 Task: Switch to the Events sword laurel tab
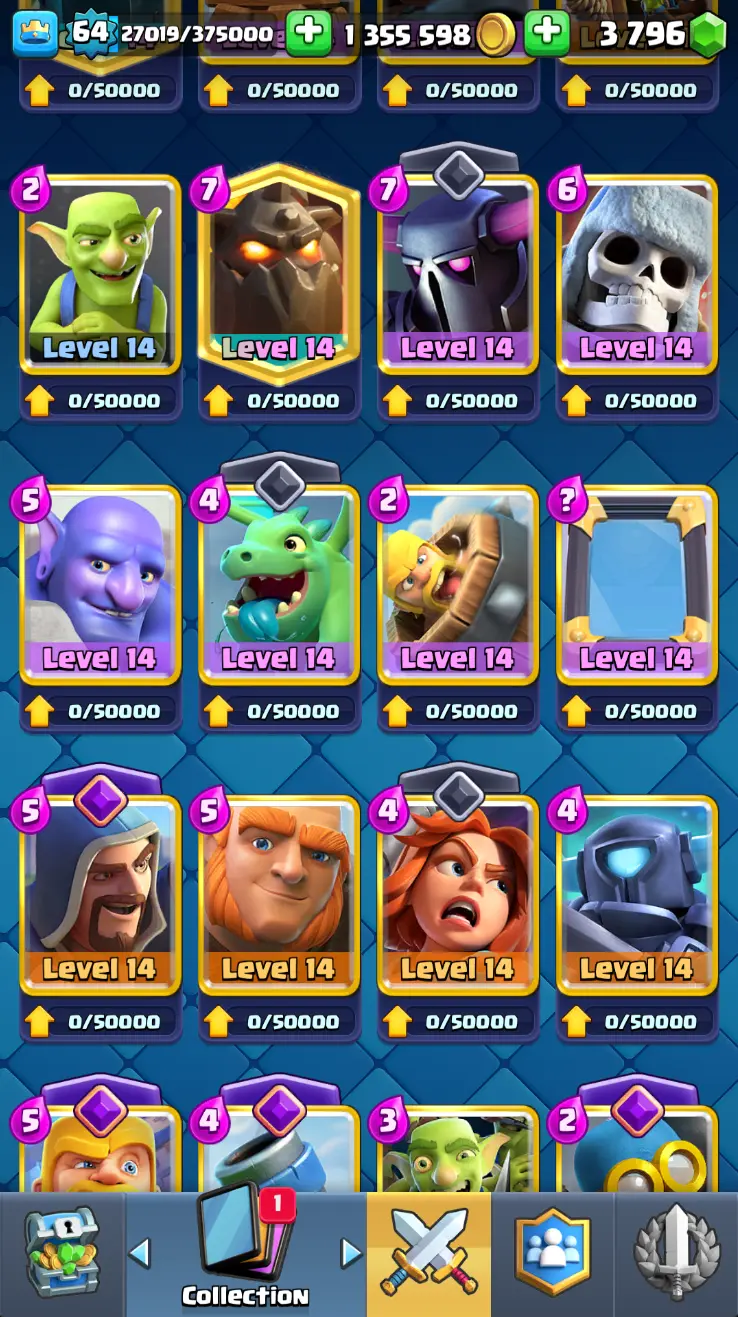(677, 1254)
